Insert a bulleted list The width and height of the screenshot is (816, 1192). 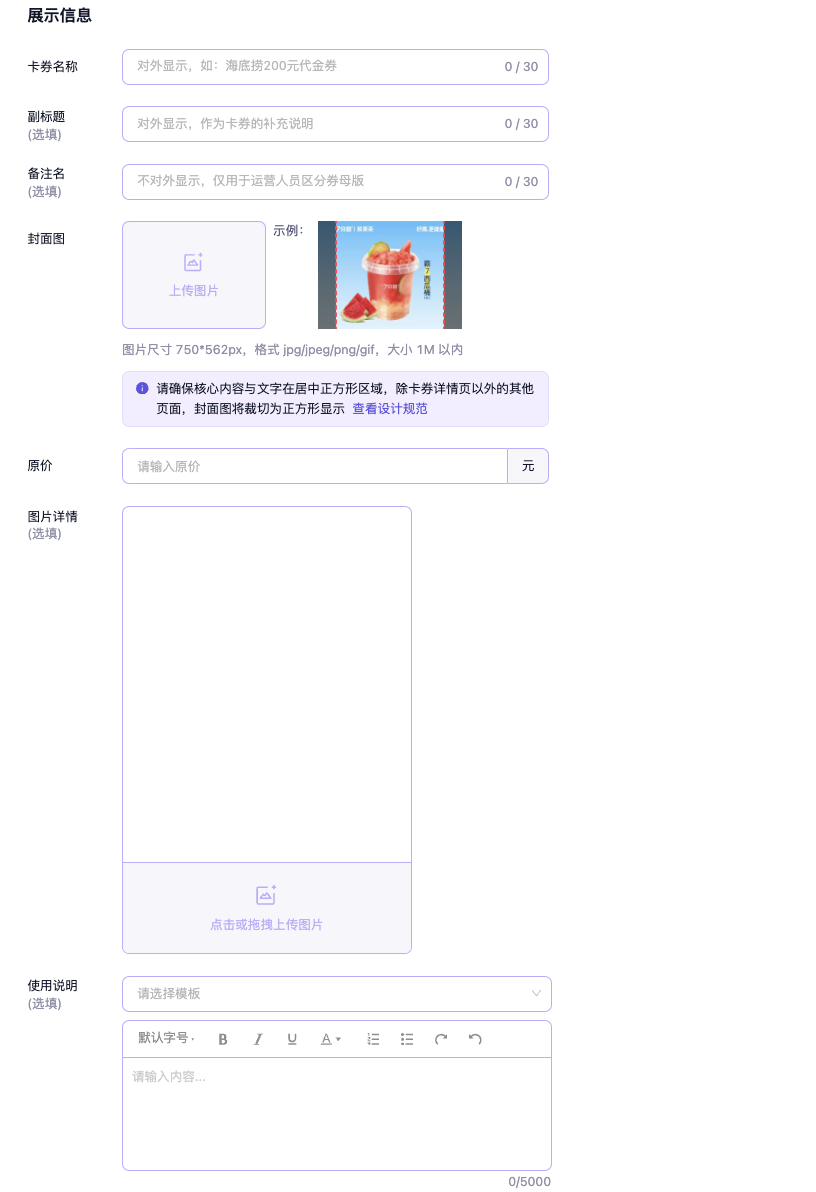tap(407, 1039)
